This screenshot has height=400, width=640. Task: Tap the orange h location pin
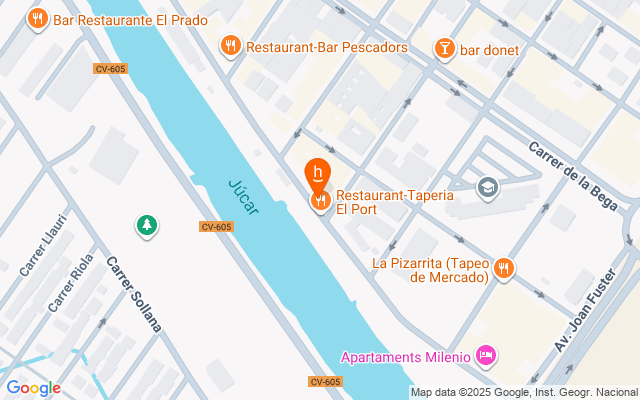[x=318, y=172]
